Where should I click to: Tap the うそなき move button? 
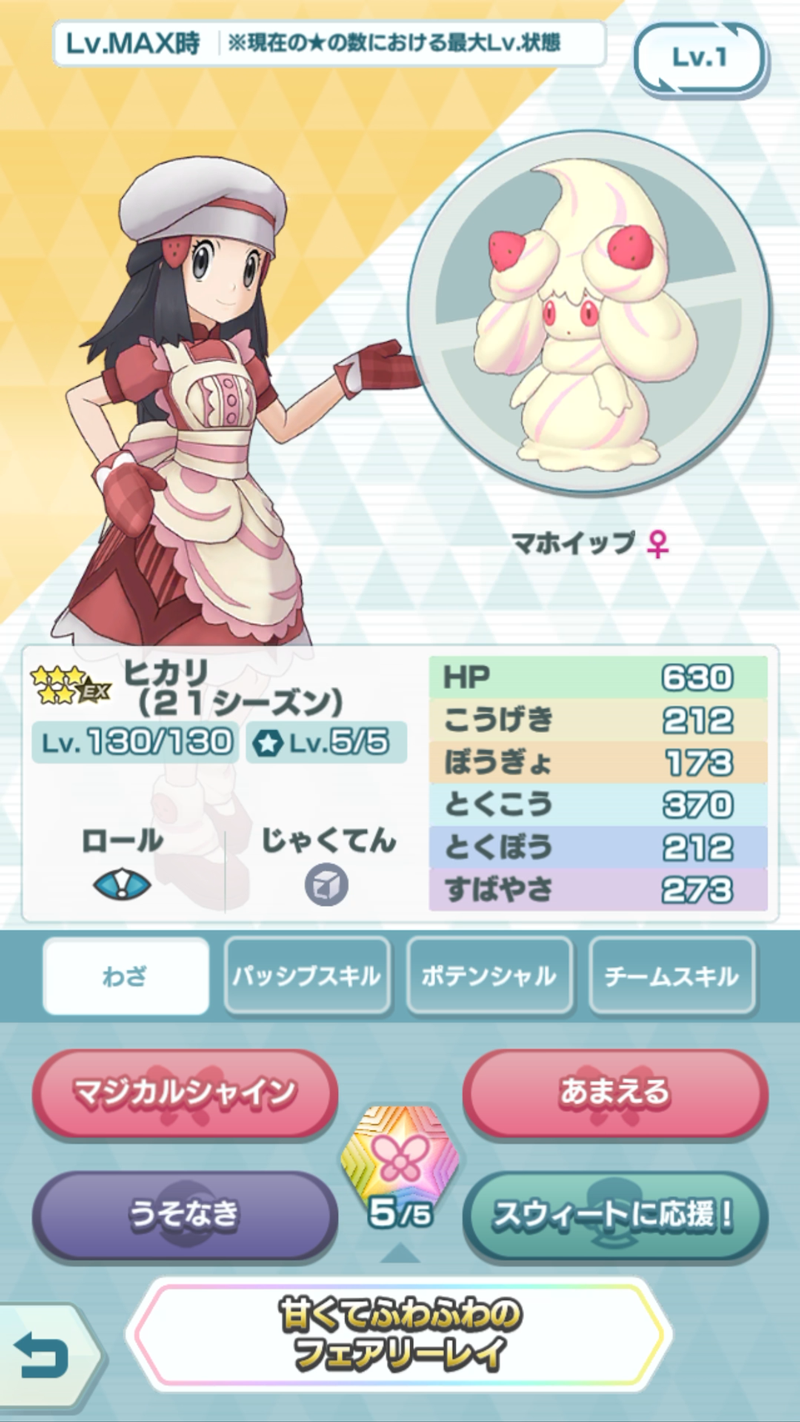[x=185, y=1215]
